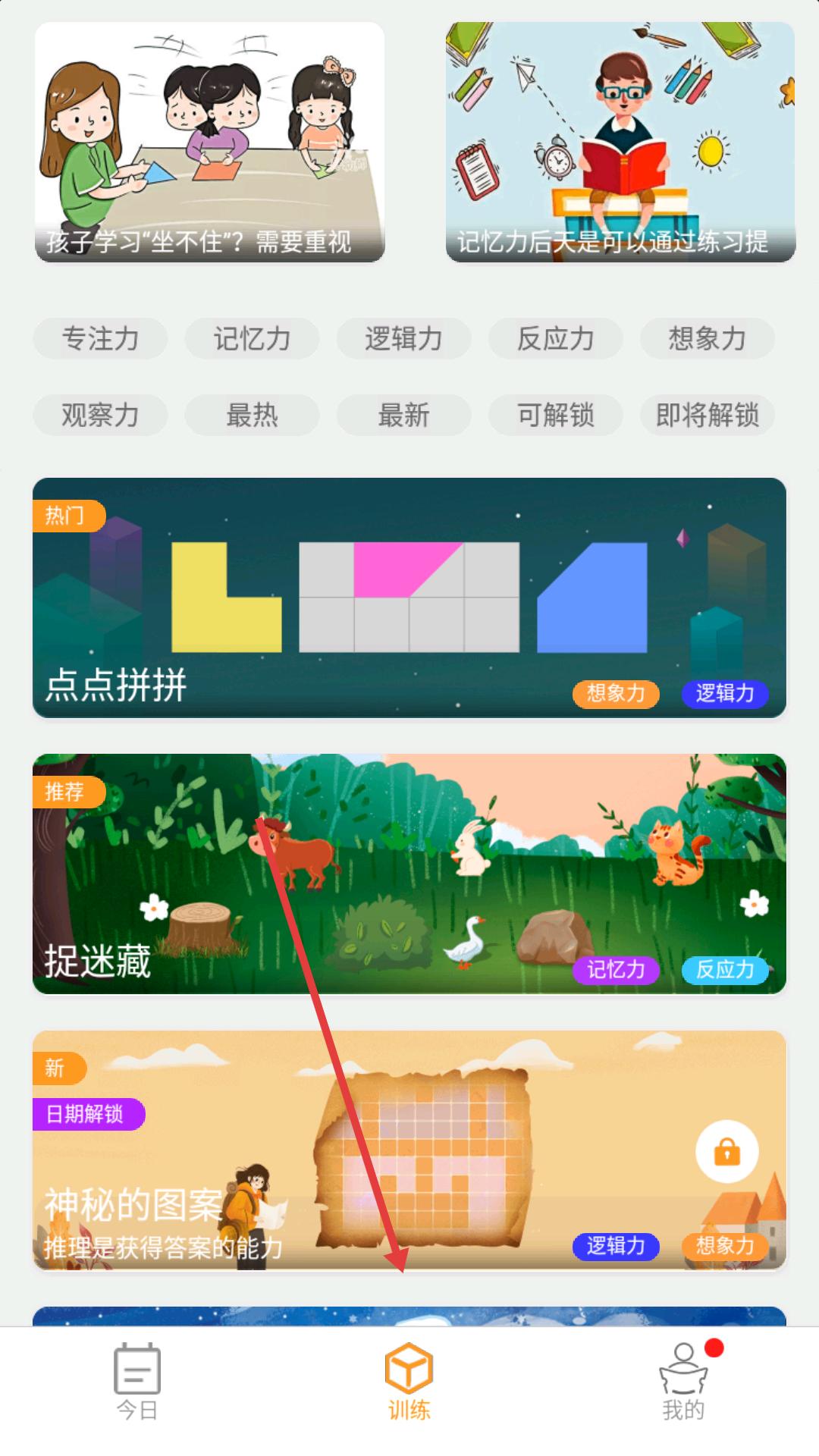Open the 点点拼拼 game card

[409, 598]
